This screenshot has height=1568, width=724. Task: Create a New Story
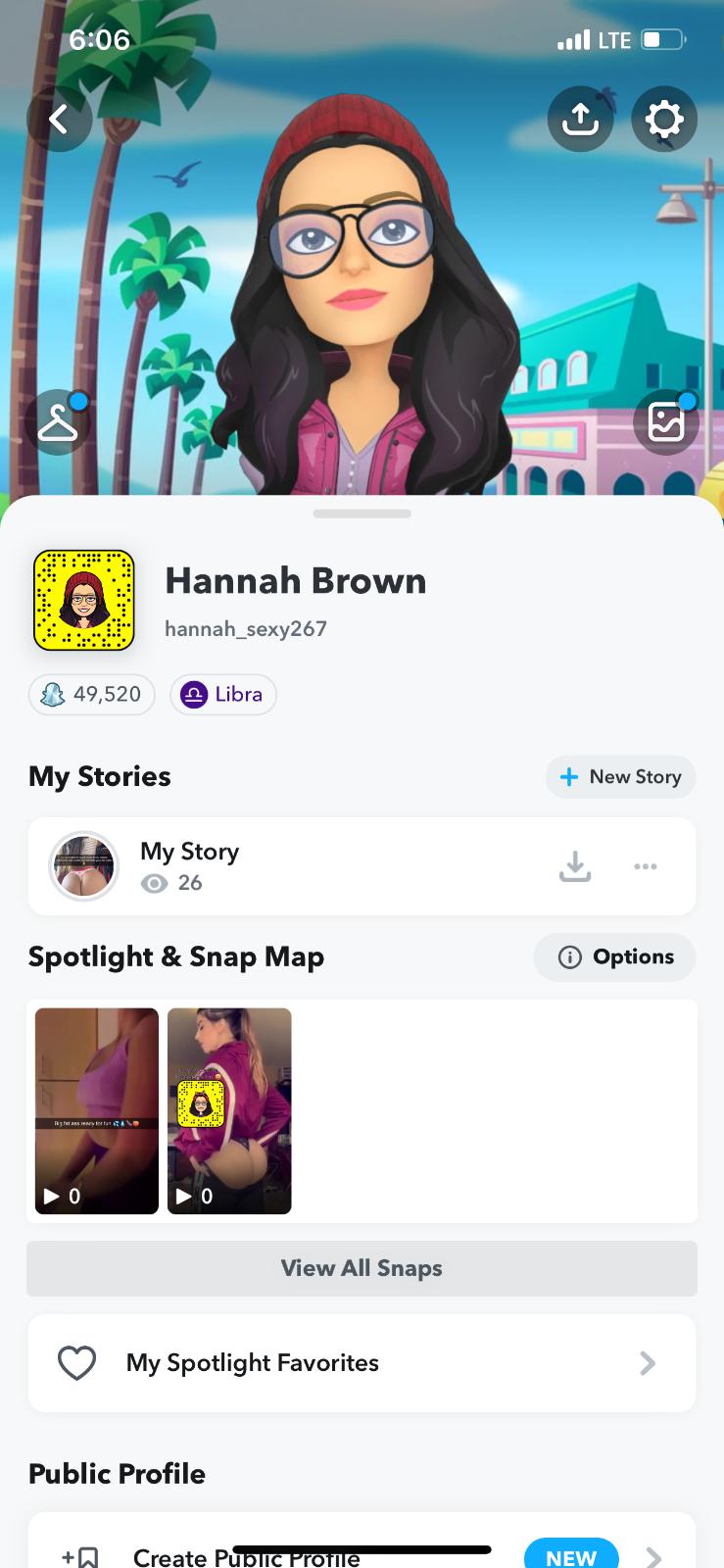(620, 777)
